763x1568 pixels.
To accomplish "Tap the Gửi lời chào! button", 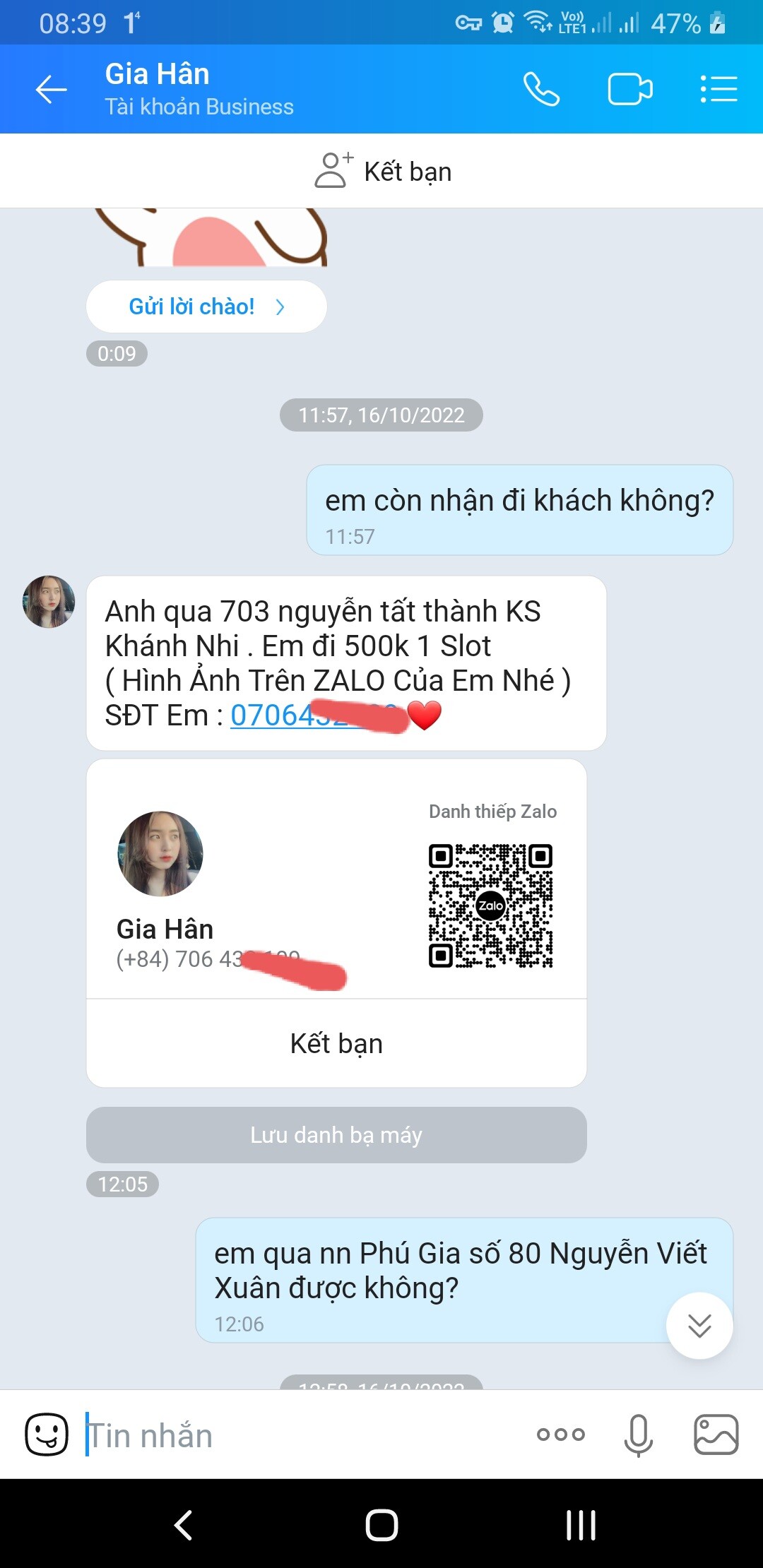I will [206, 307].
